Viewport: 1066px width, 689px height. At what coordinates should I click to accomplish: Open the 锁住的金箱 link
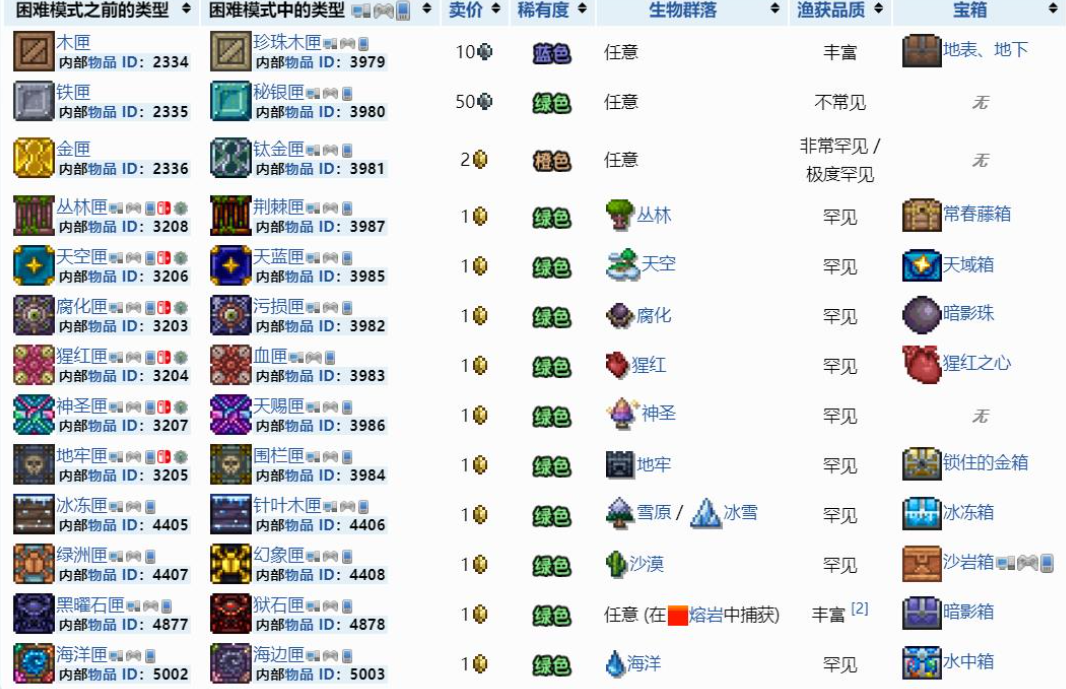(985, 463)
